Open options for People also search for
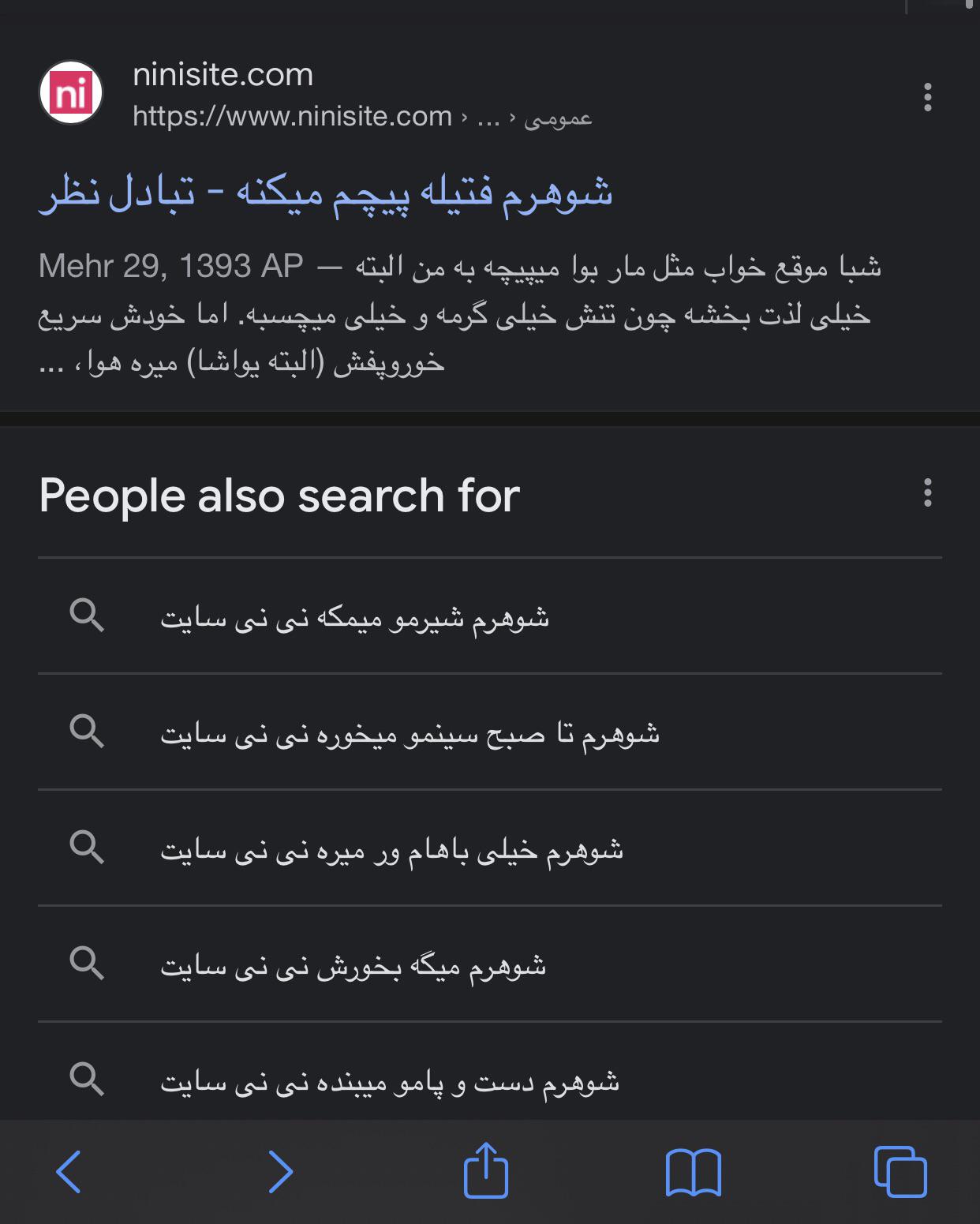 pyautogui.click(x=927, y=492)
